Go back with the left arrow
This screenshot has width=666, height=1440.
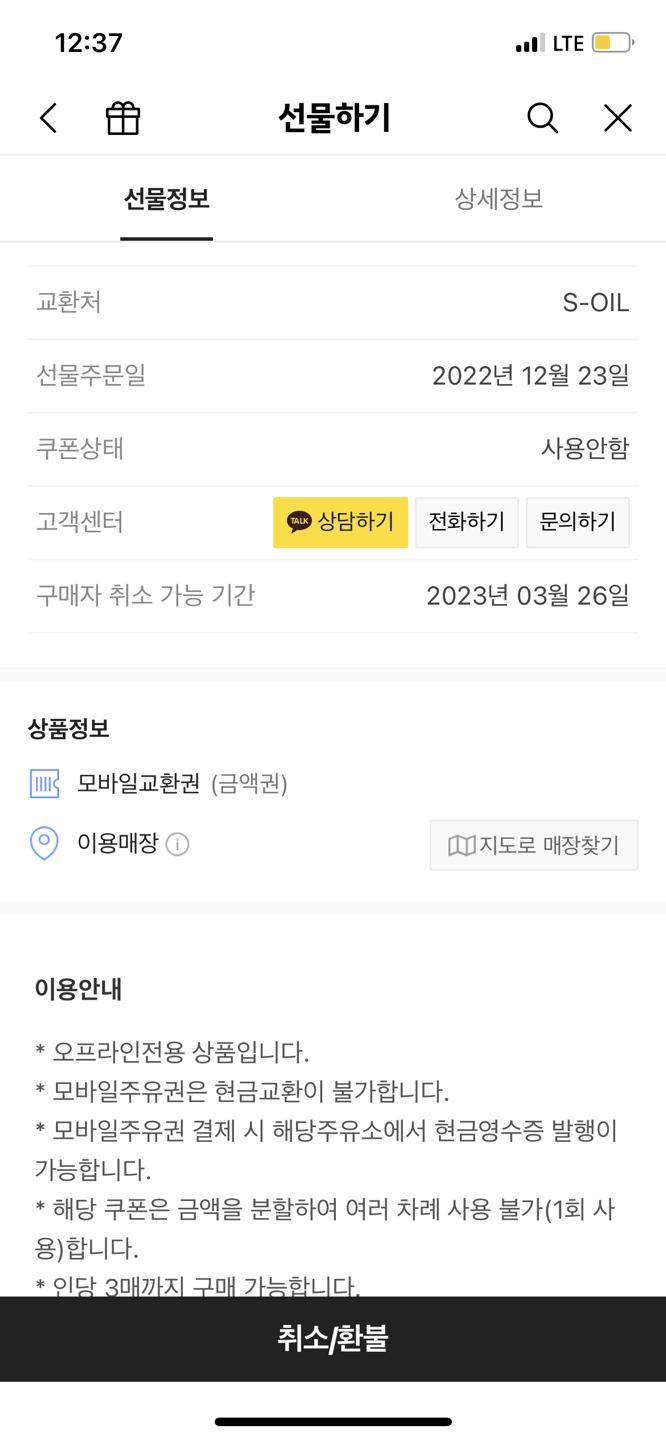pyautogui.click(x=48, y=118)
